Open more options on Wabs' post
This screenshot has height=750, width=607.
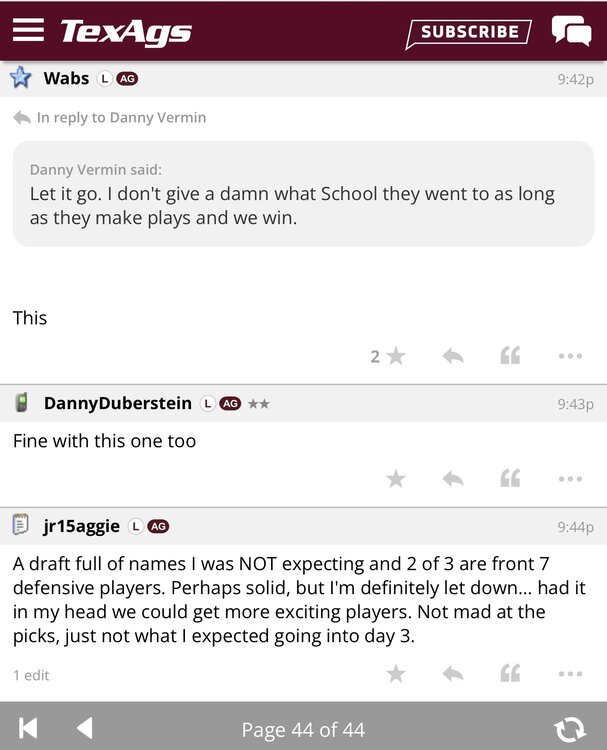570,356
